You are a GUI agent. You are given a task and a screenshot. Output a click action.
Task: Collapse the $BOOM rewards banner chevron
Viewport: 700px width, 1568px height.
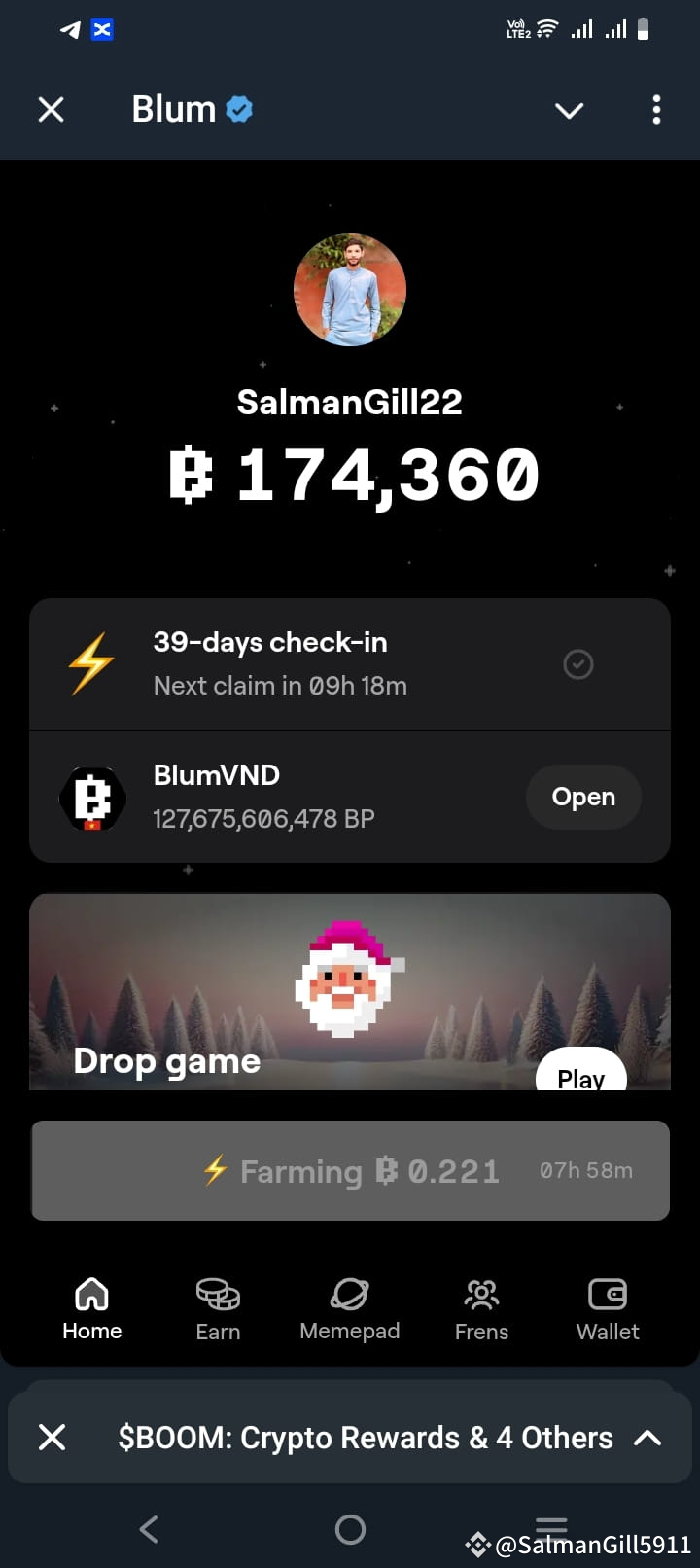pyautogui.click(x=647, y=1437)
